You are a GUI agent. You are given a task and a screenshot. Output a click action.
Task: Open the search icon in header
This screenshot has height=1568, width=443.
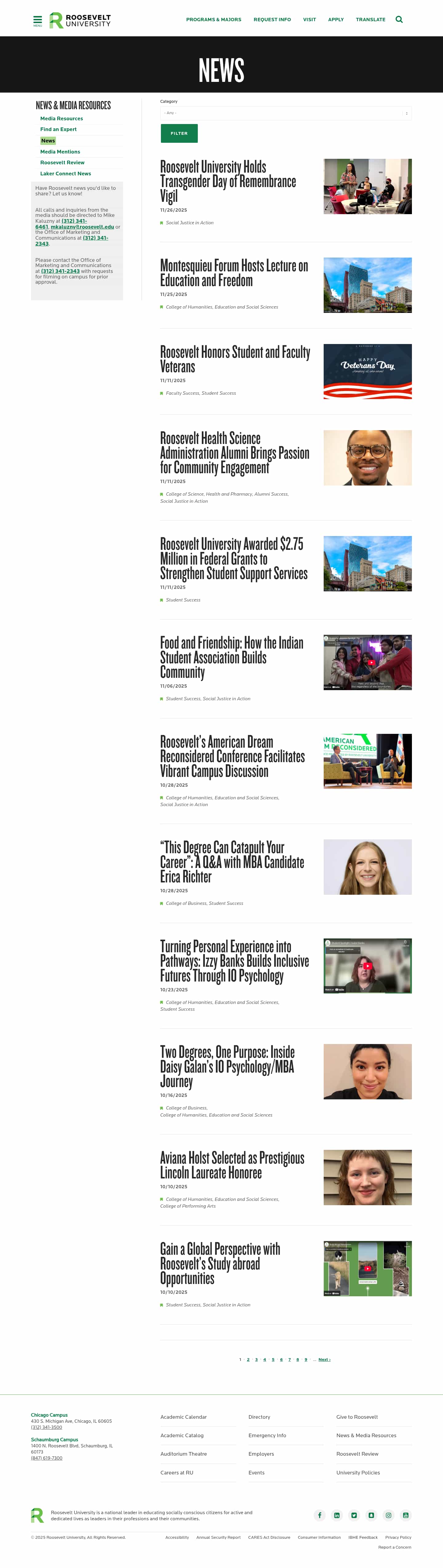point(399,19)
